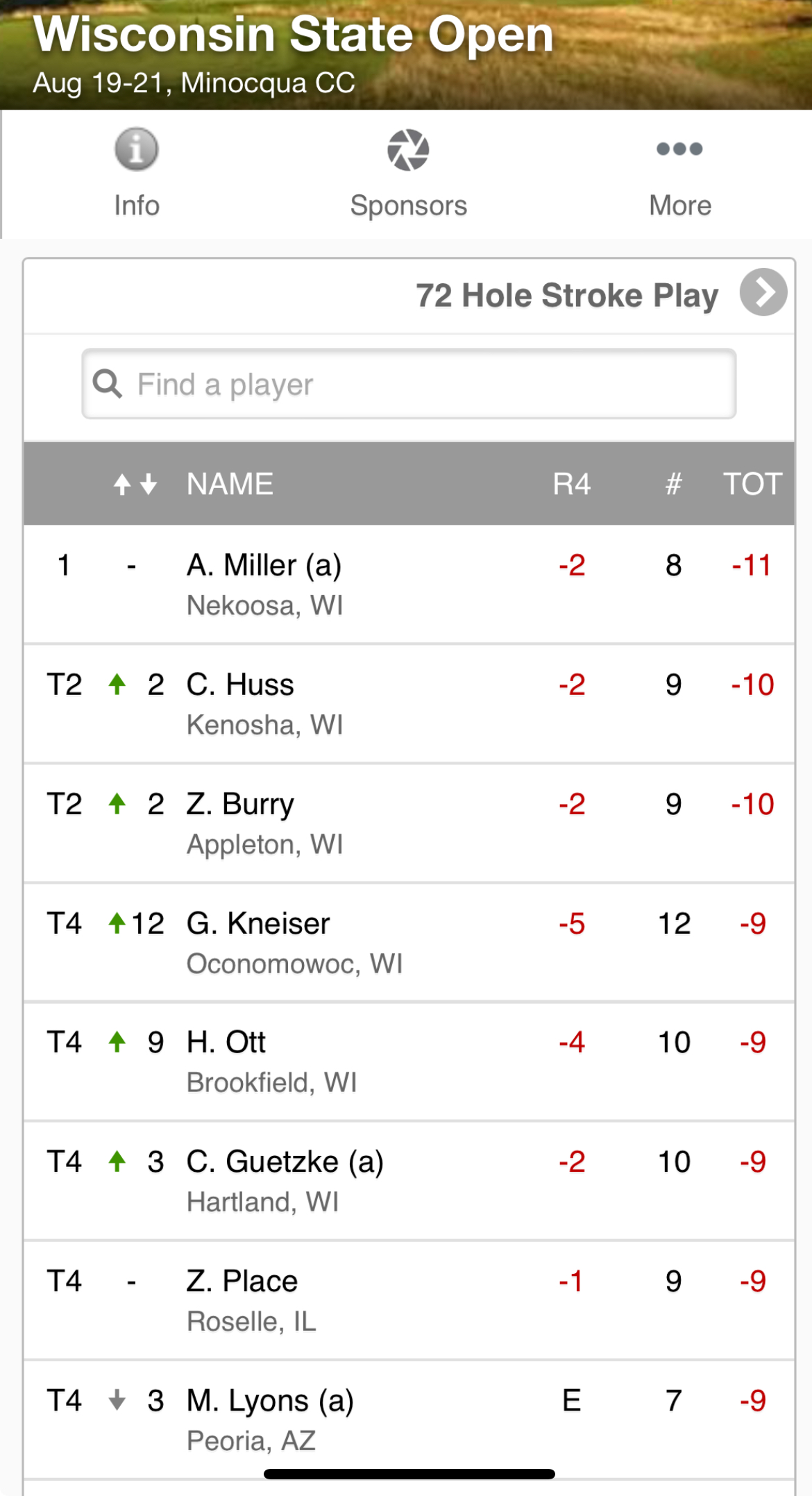Open M. Lyons's leaderboard row
The width and height of the screenshot is (812, 1496).
point(409,1420)
